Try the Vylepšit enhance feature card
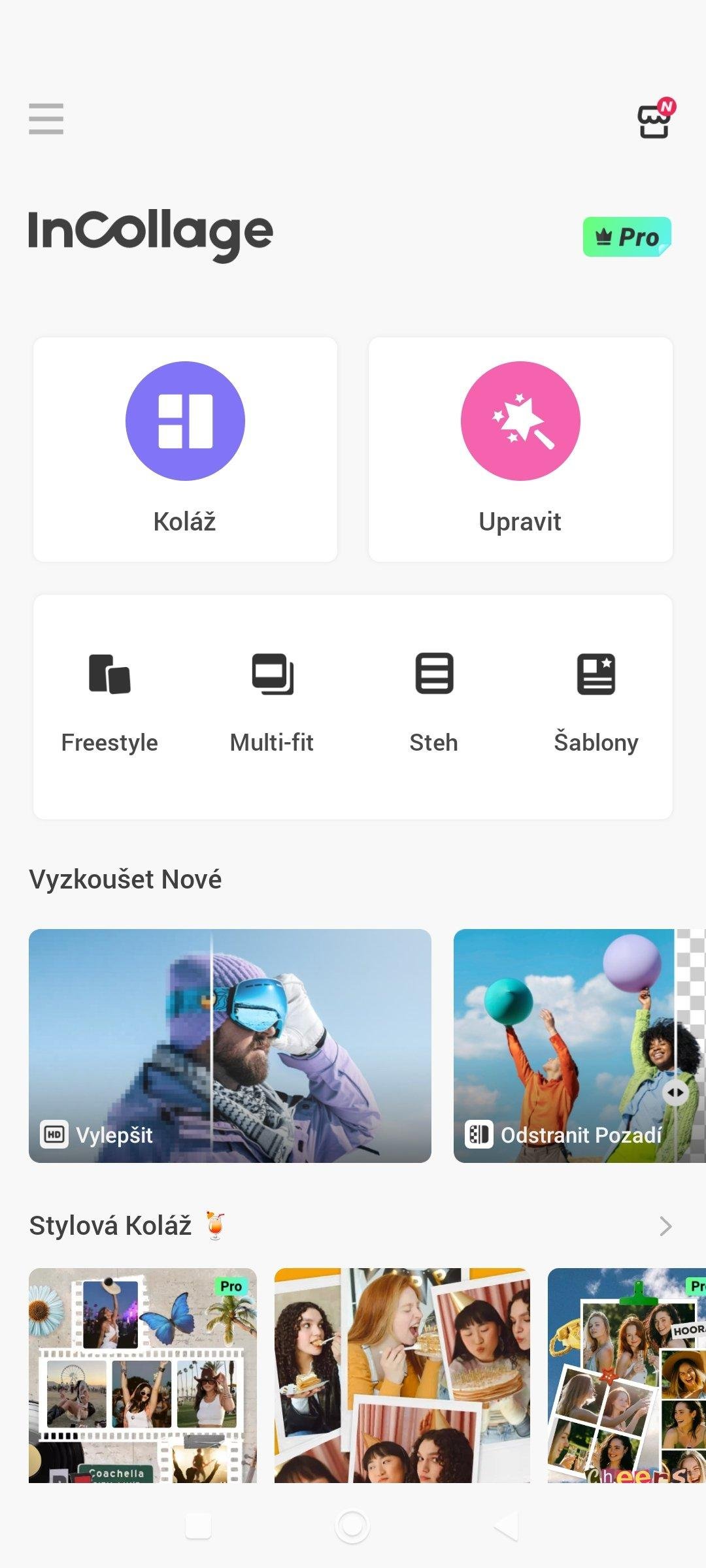706x1568 pixels. click(x=230, y=1045)
